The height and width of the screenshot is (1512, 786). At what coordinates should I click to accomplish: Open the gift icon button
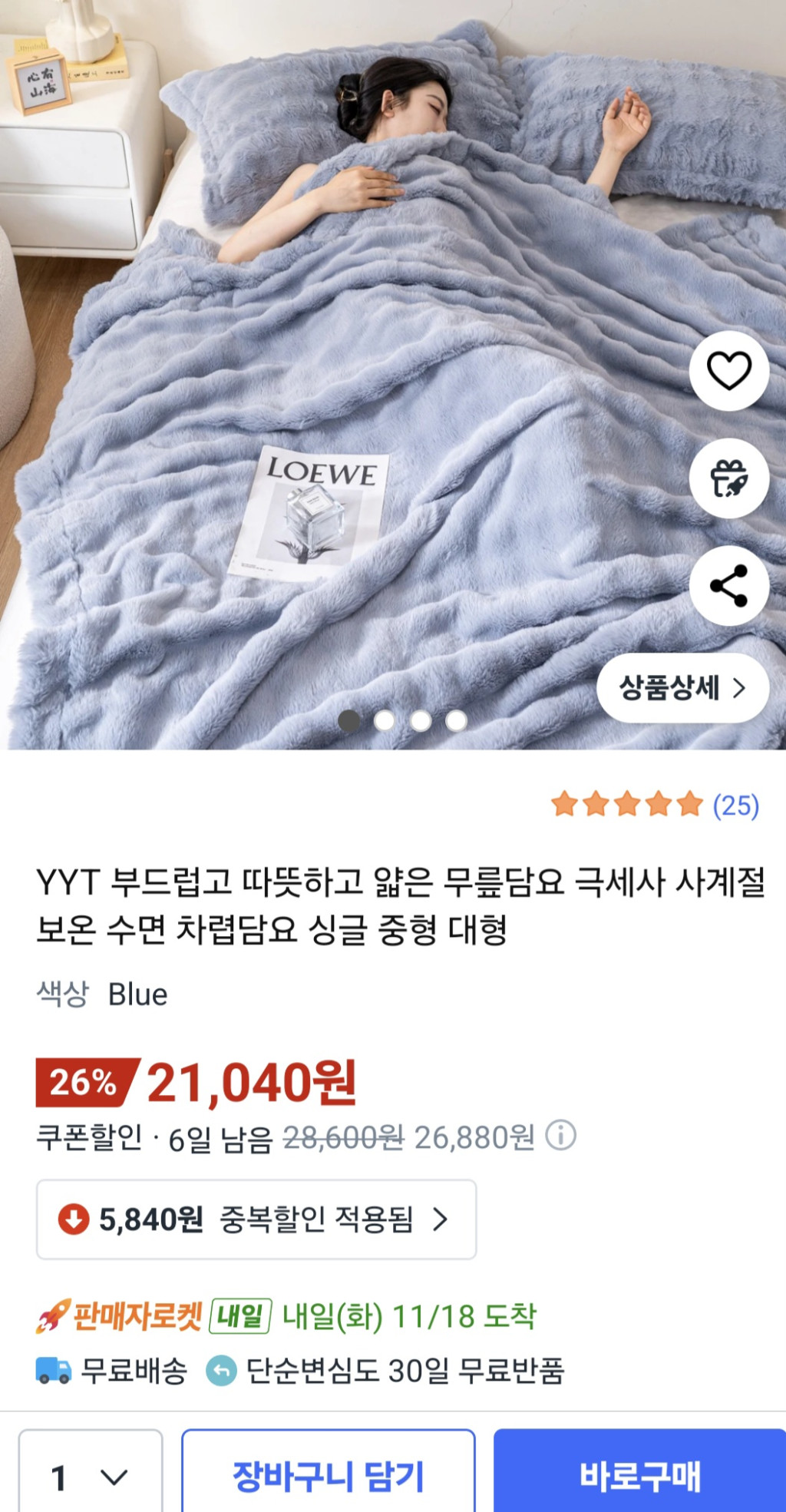click(728, 478)
